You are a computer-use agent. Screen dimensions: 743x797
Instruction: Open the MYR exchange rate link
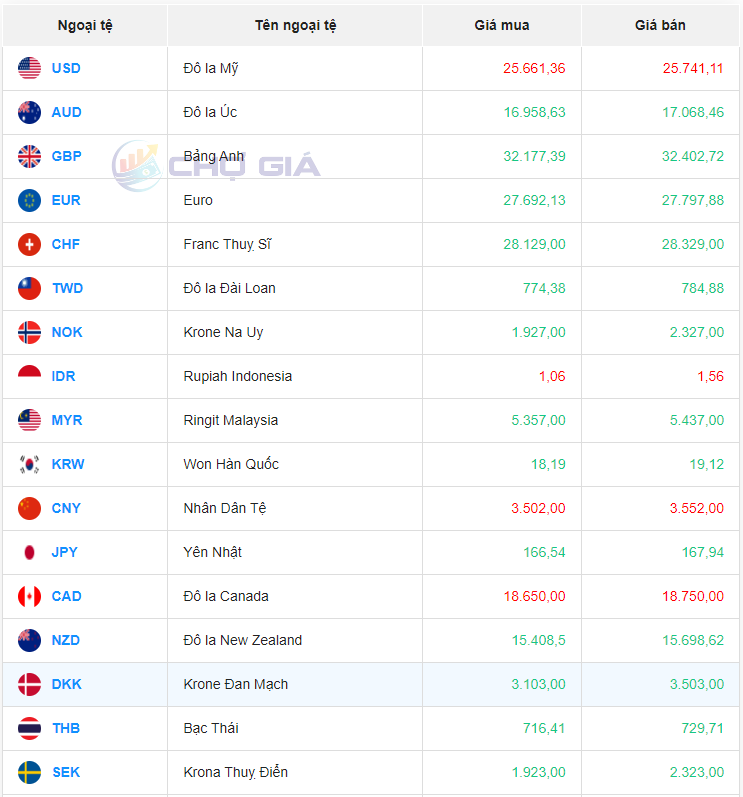[x=67, y=420]
